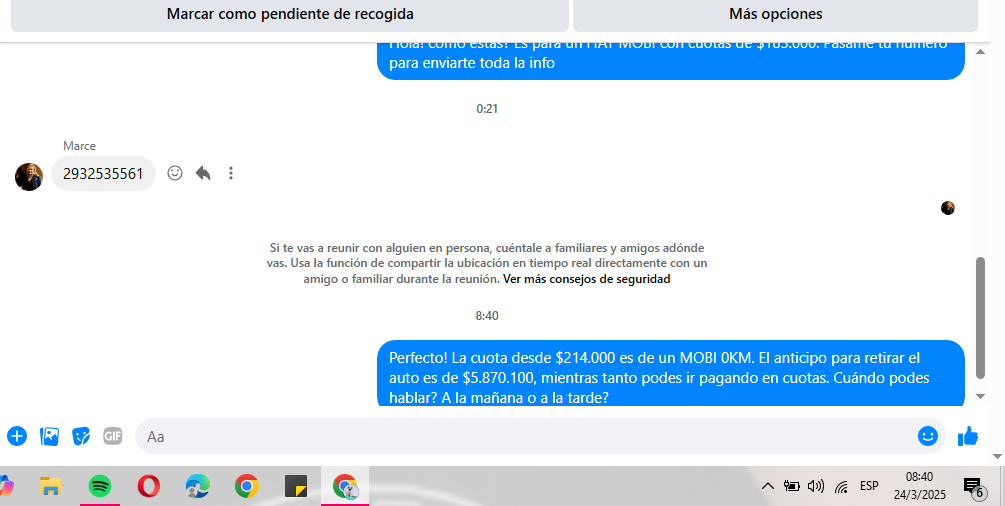
Task: Open the plus menu for more actions
Action: [x=17, y=436]
